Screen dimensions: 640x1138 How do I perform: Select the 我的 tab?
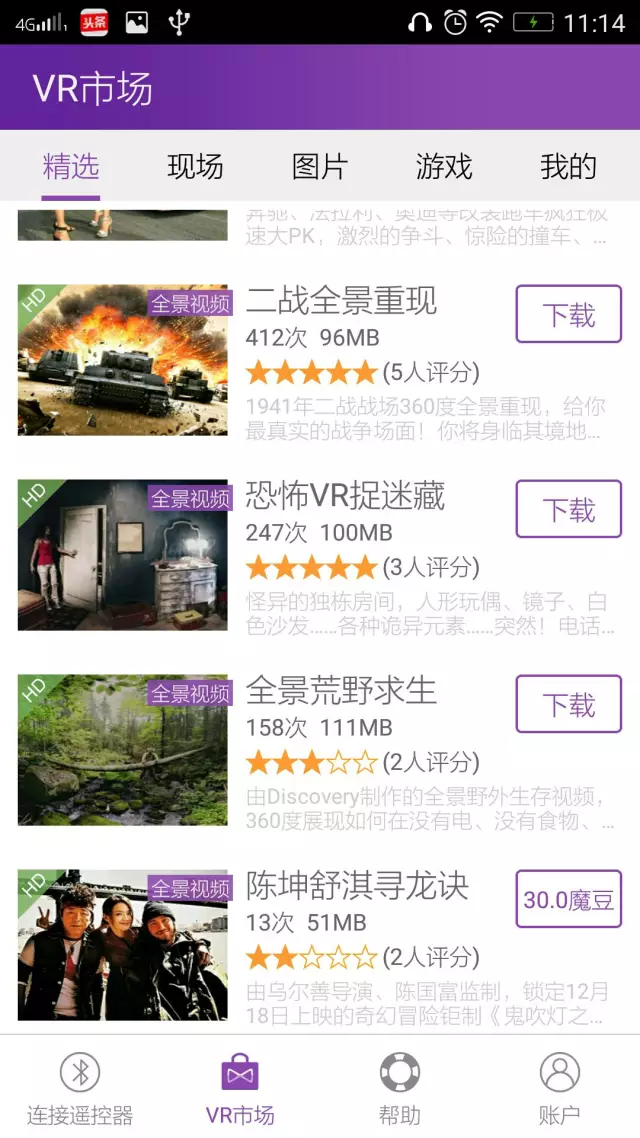[568, 167]
